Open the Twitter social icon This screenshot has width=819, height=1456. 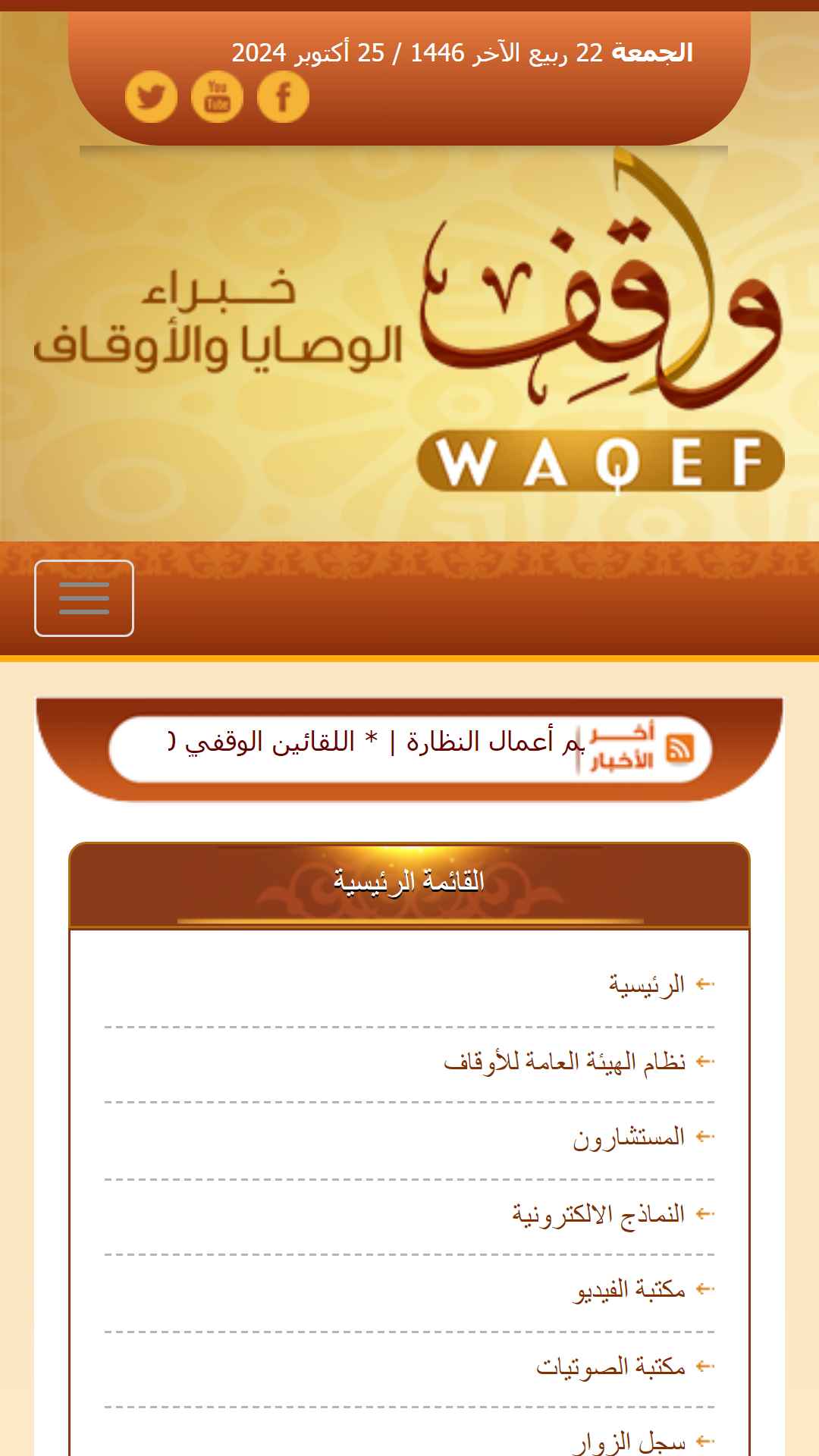click(x=151, y=96)
